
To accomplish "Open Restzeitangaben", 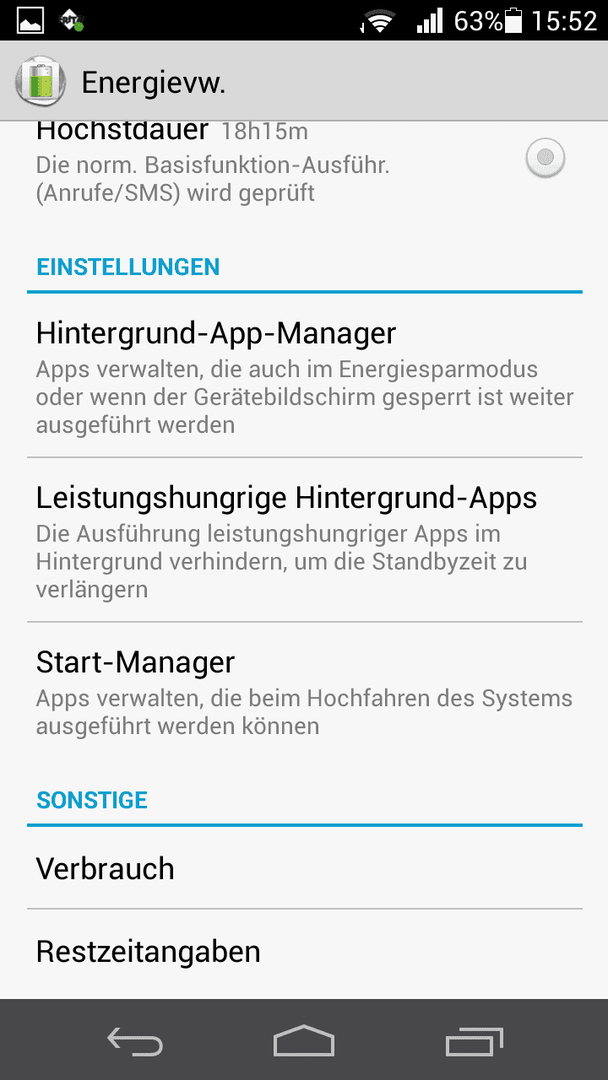I will pyautogui.click(x=304, y=952).
